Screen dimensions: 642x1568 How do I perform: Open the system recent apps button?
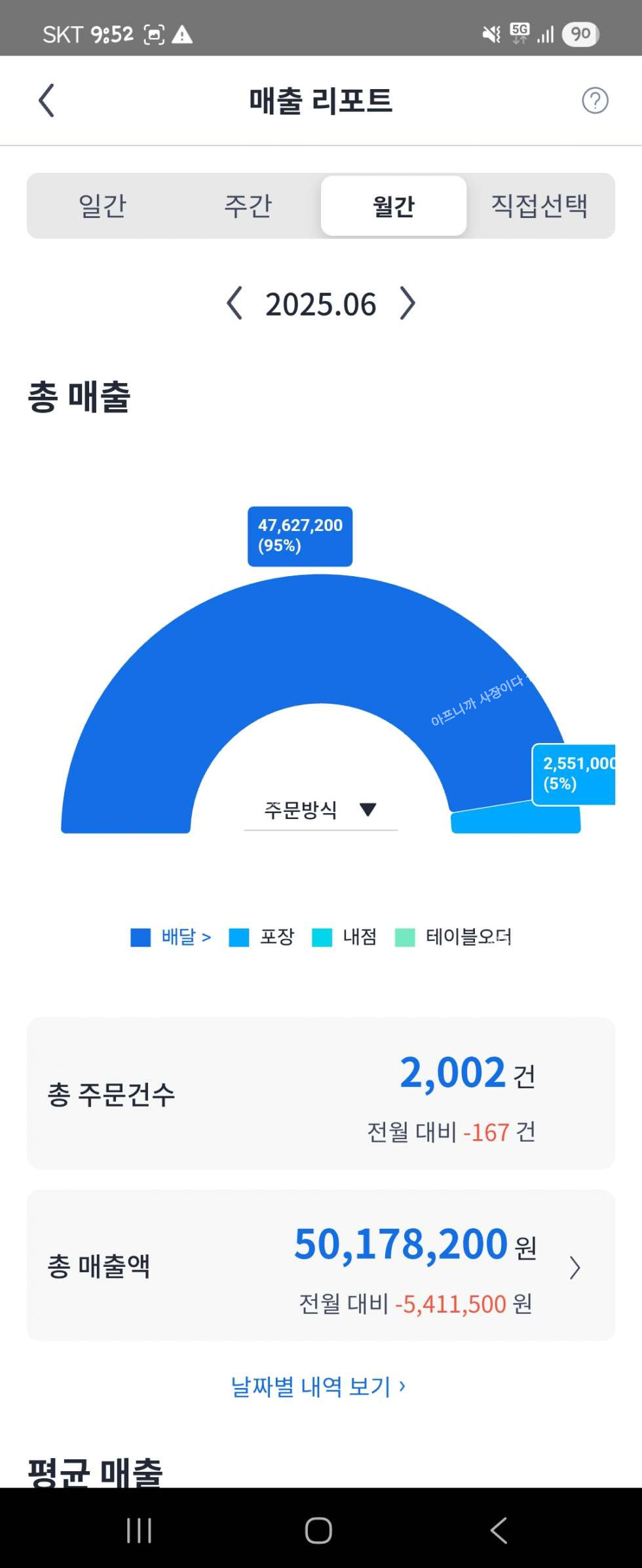coord(139,1530)
